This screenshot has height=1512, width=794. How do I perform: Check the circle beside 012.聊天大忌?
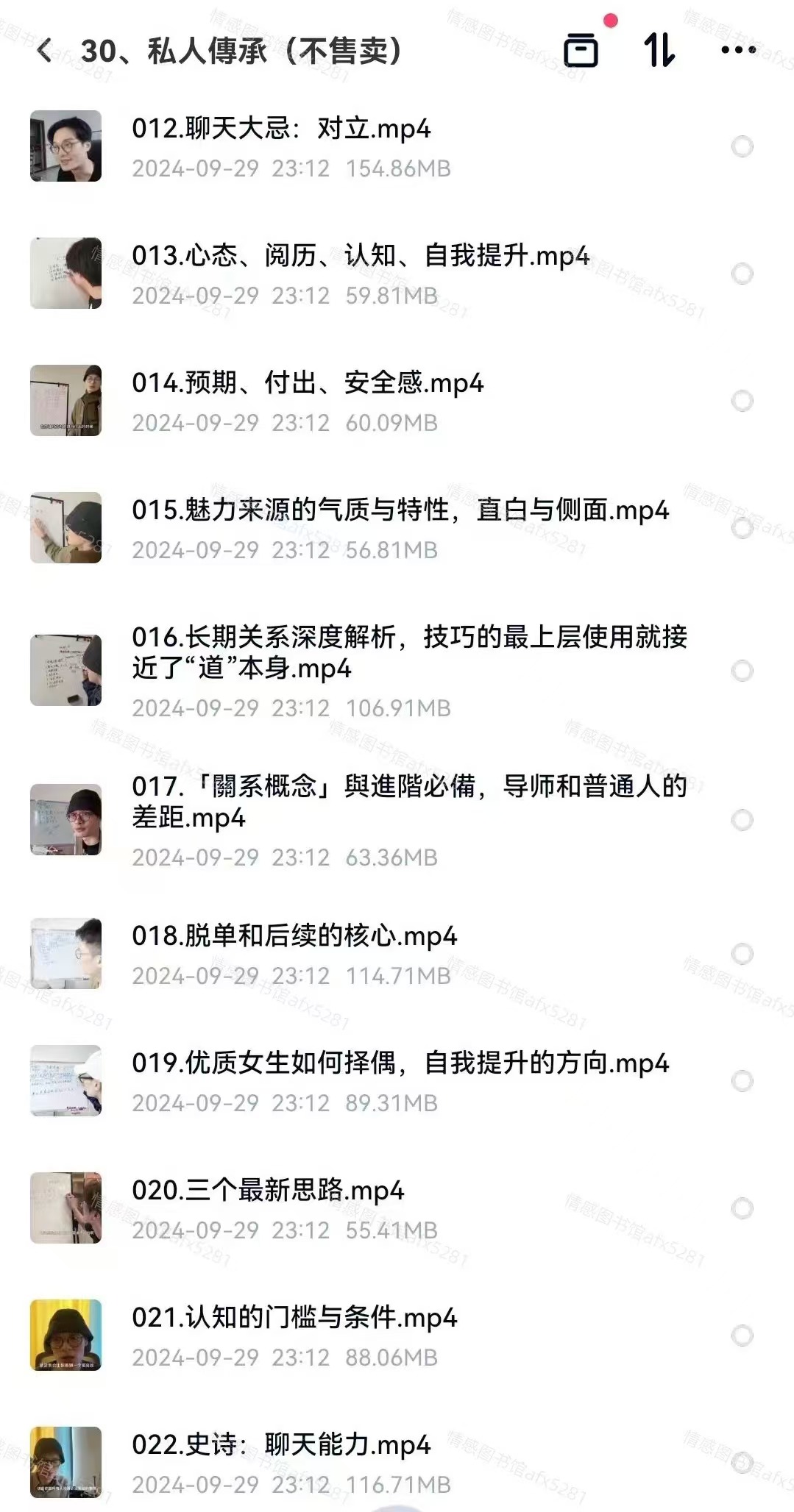(x=742, y=146)
